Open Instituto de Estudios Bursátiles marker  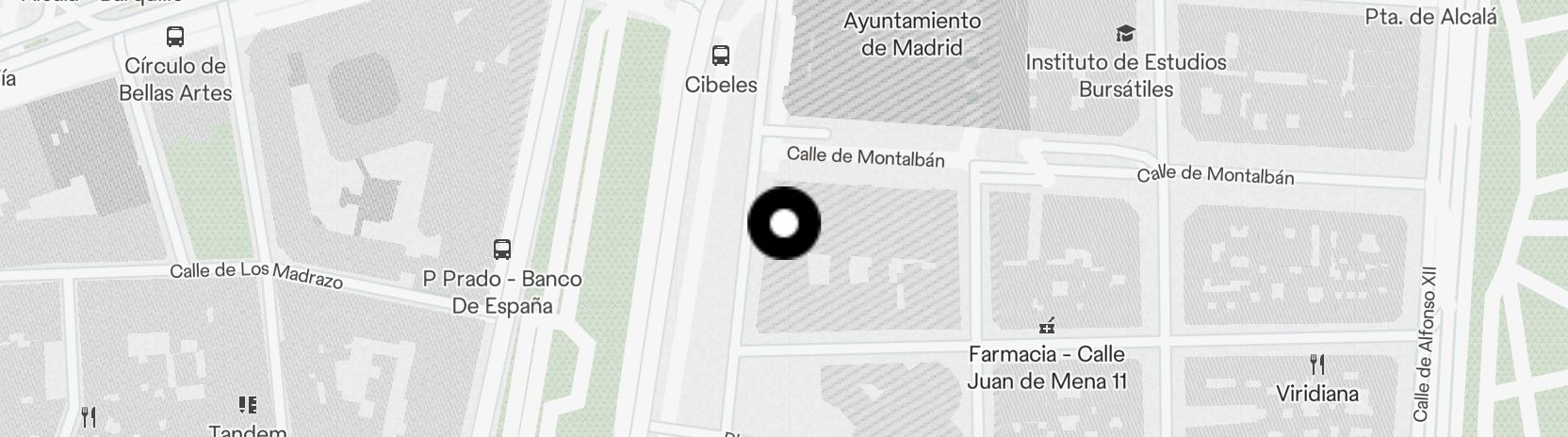point(1125,35)
